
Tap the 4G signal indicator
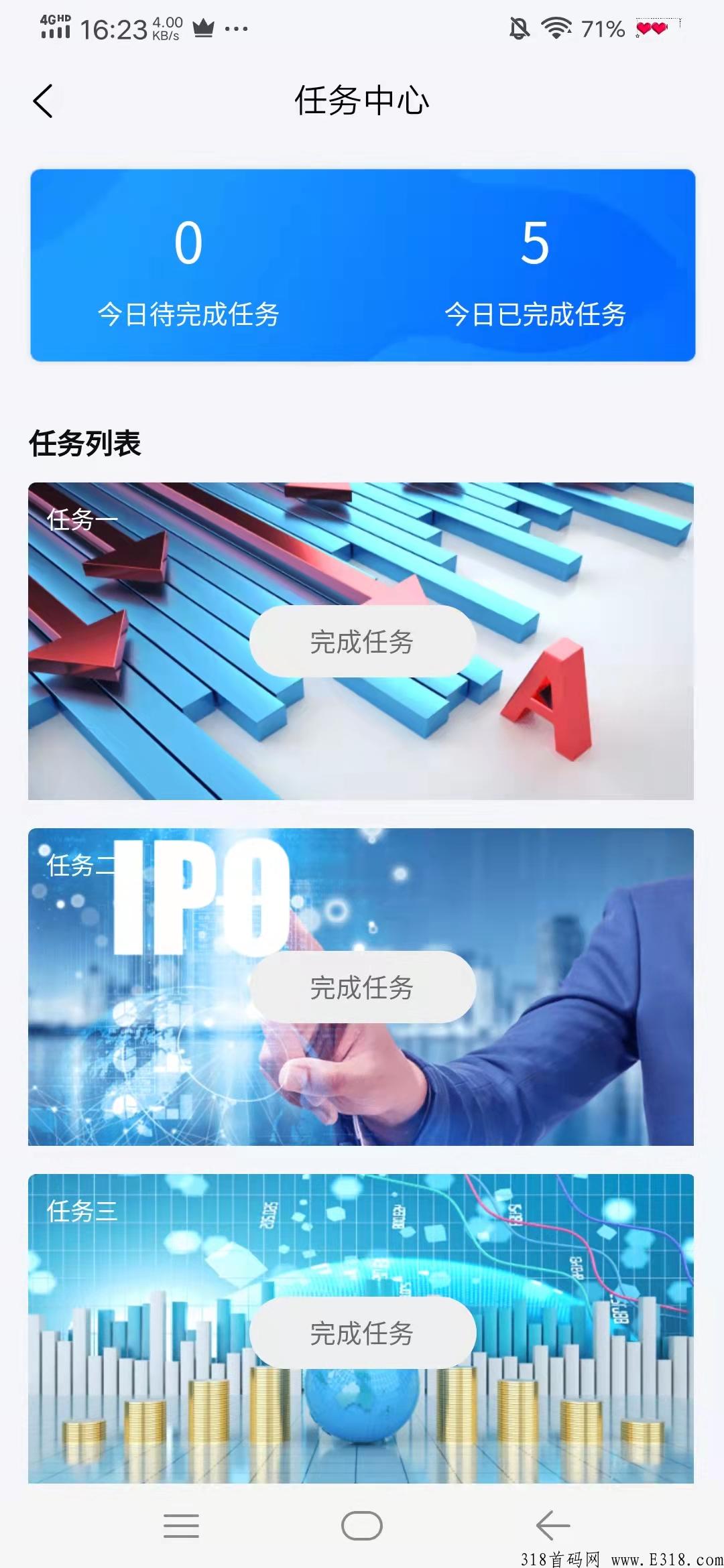(x=54, y=28)
